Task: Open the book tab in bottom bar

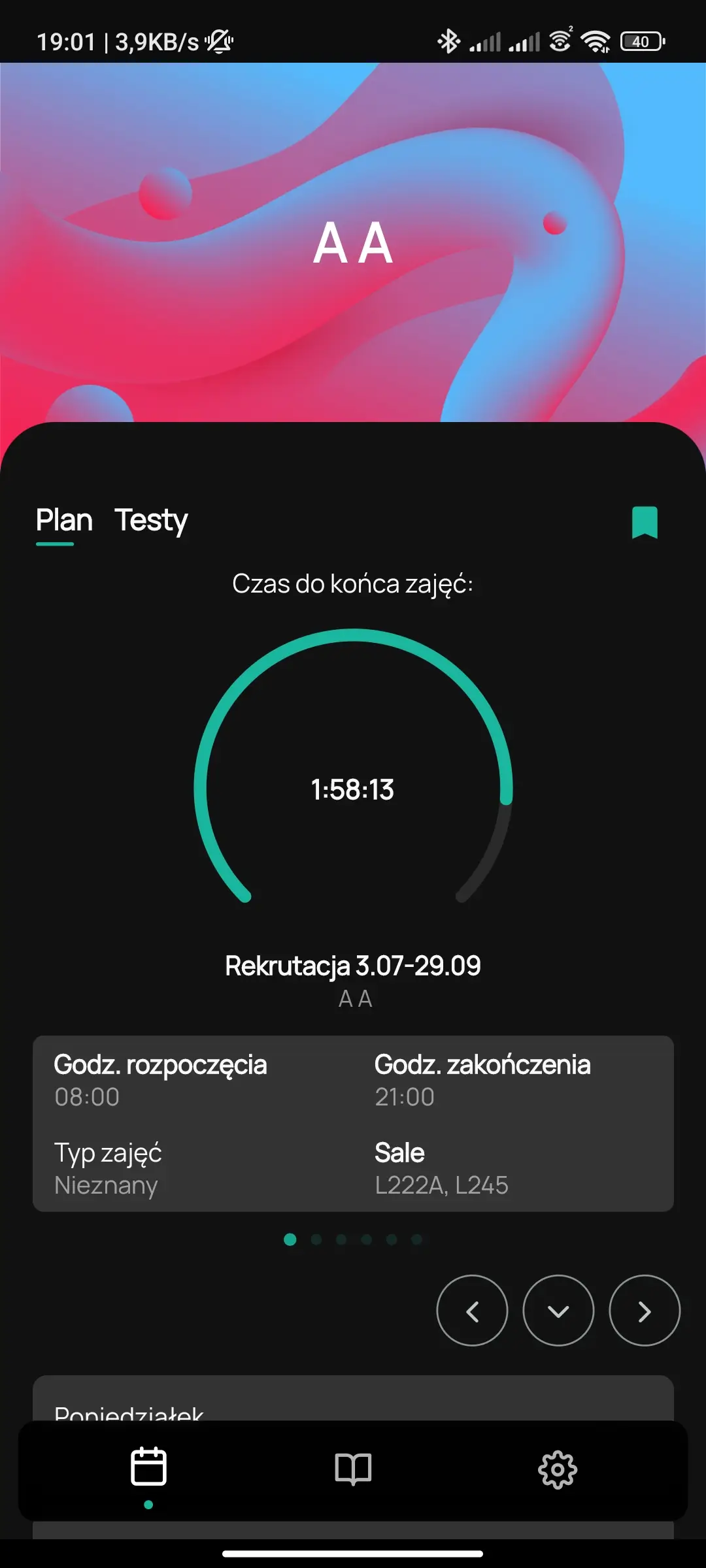Action: click(353, 1469)
